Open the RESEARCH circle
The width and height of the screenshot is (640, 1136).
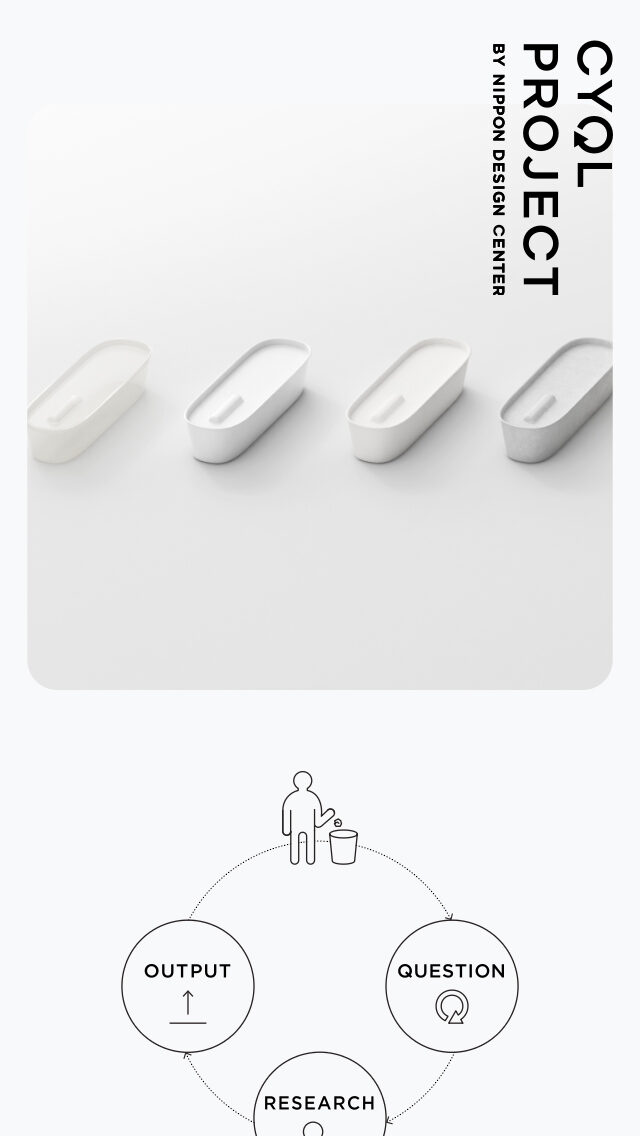[320, 1103]
